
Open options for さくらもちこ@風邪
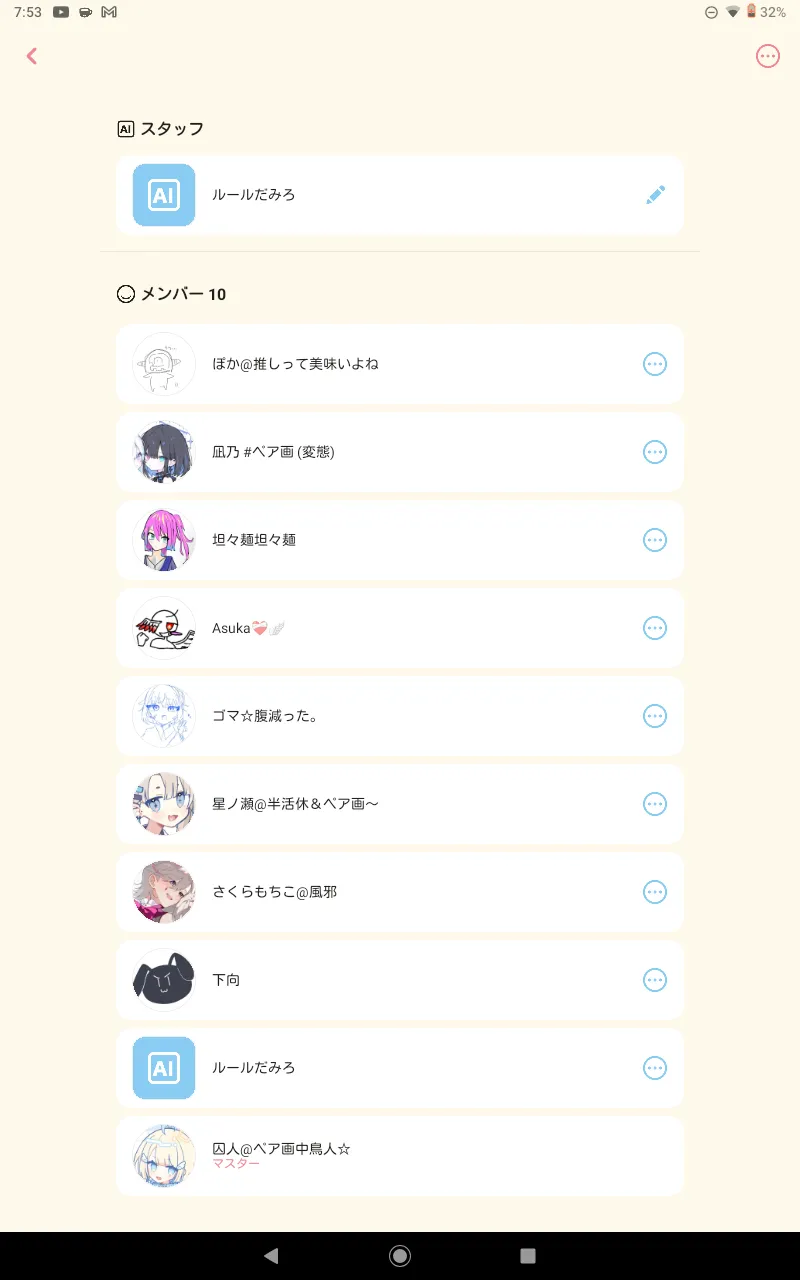[x=654, y=892]
